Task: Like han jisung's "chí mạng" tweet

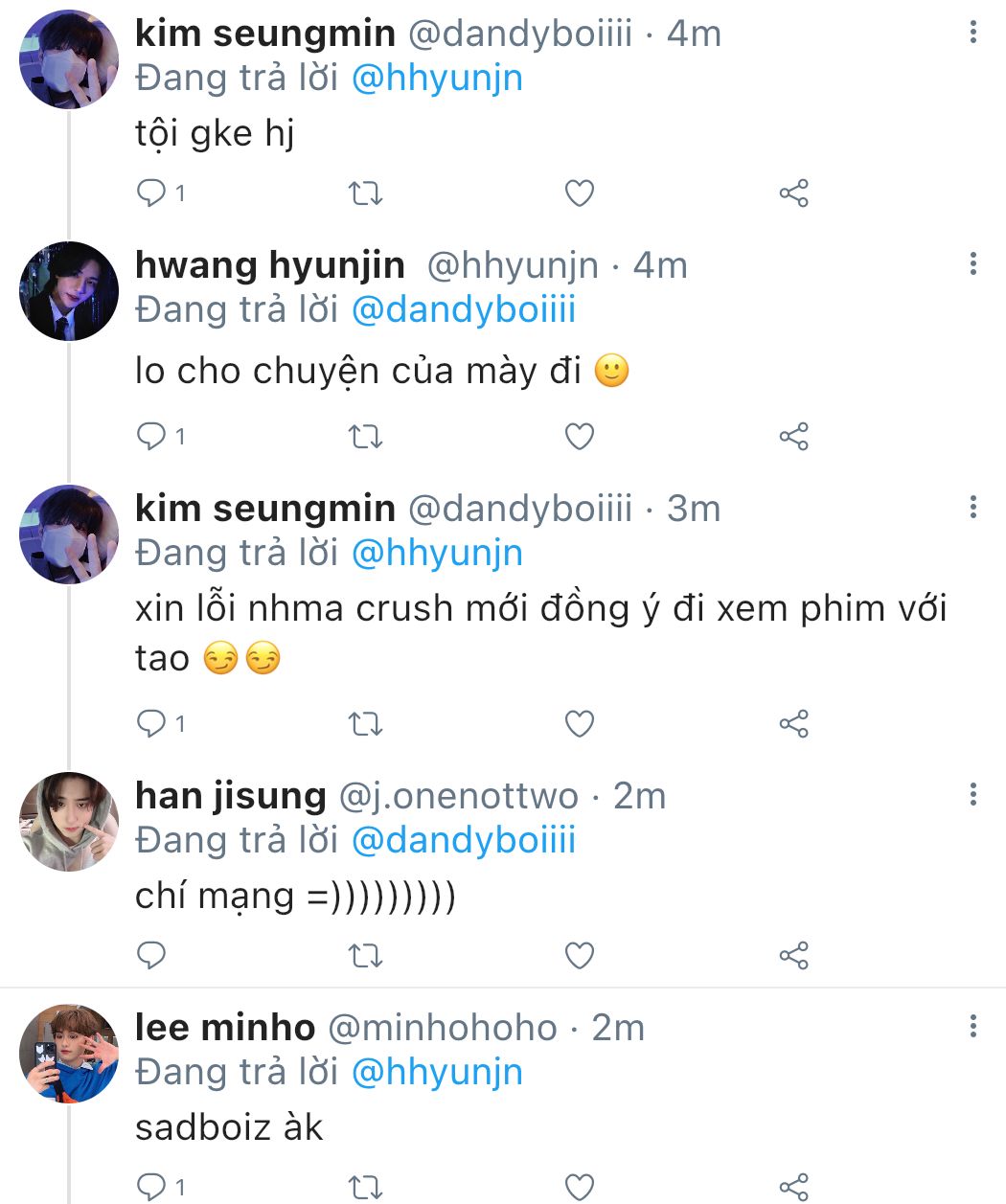Action: pos(579,955)
